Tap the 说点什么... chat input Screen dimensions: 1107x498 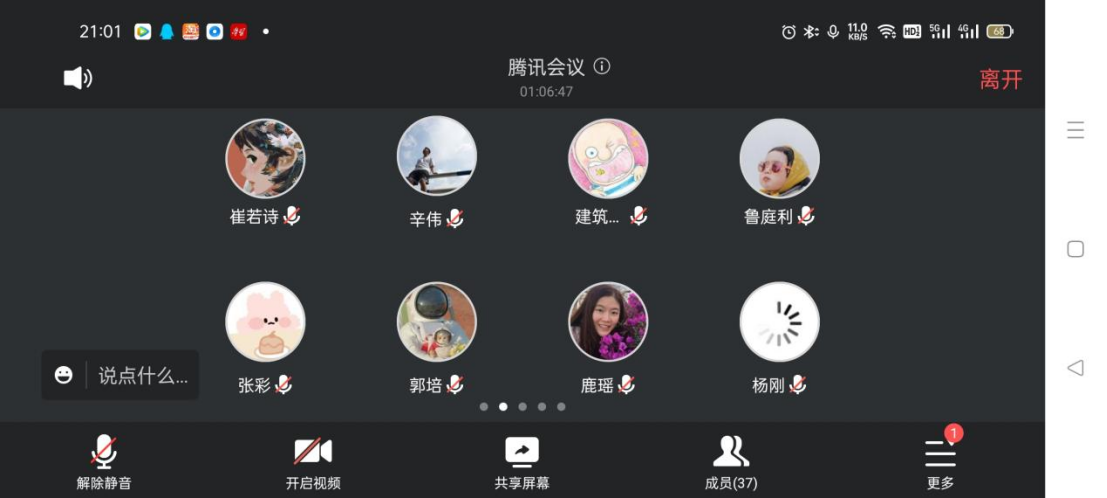[143, 376]
